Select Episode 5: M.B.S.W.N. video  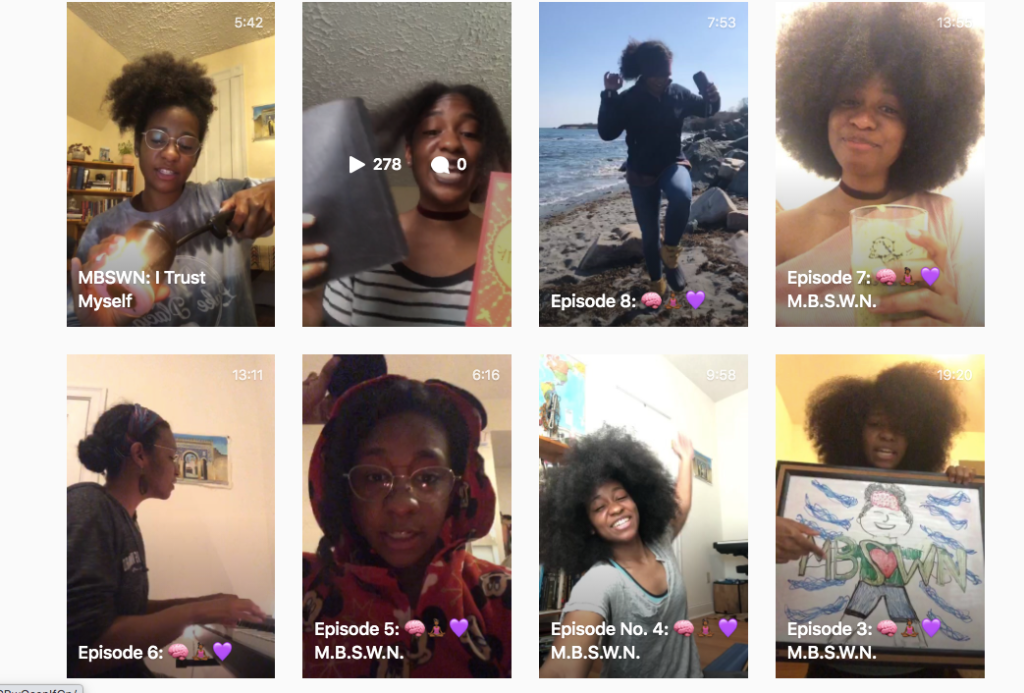coord(406,516)
